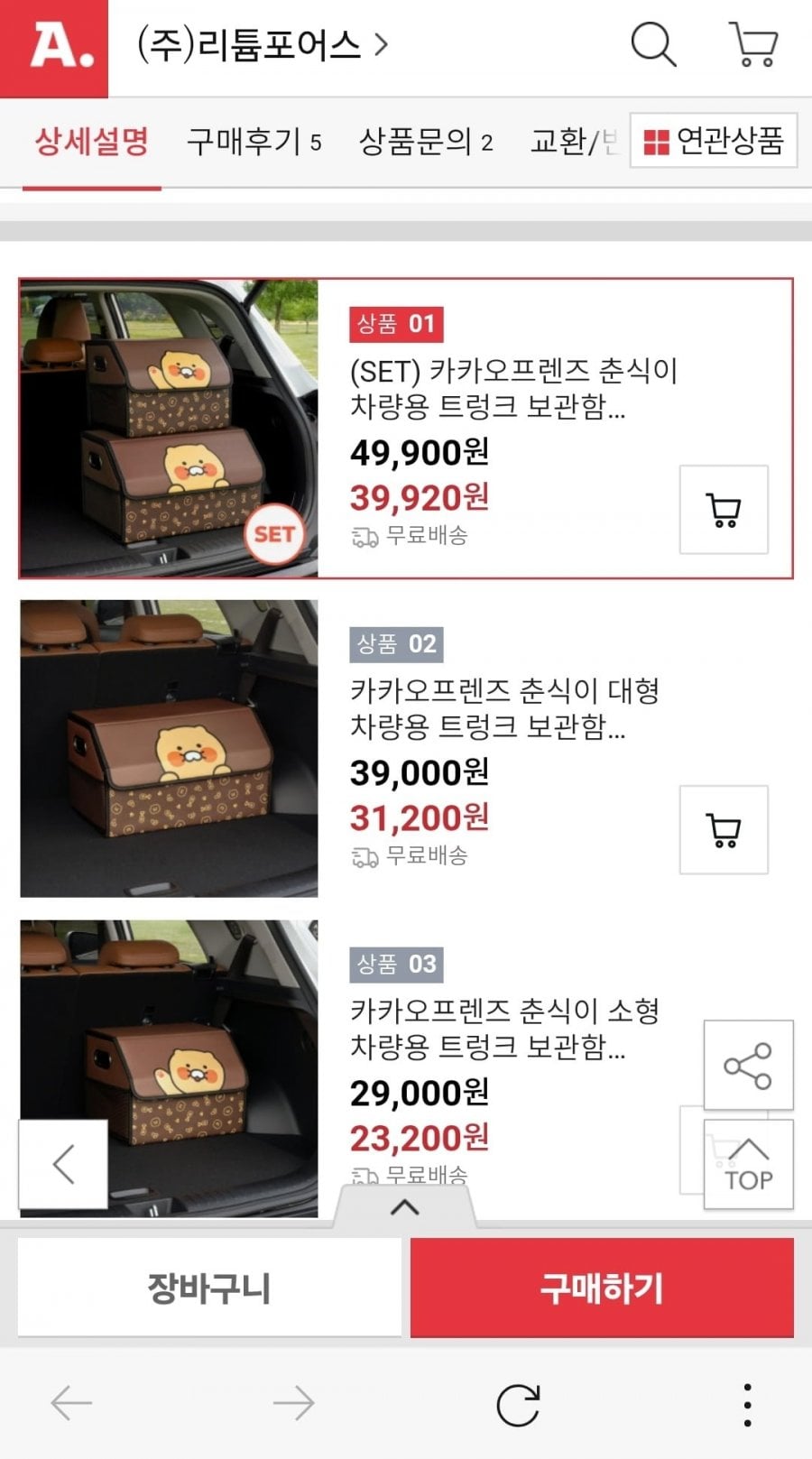
Task: Switch to the 구매후기 tab
Action: (254, 142)
